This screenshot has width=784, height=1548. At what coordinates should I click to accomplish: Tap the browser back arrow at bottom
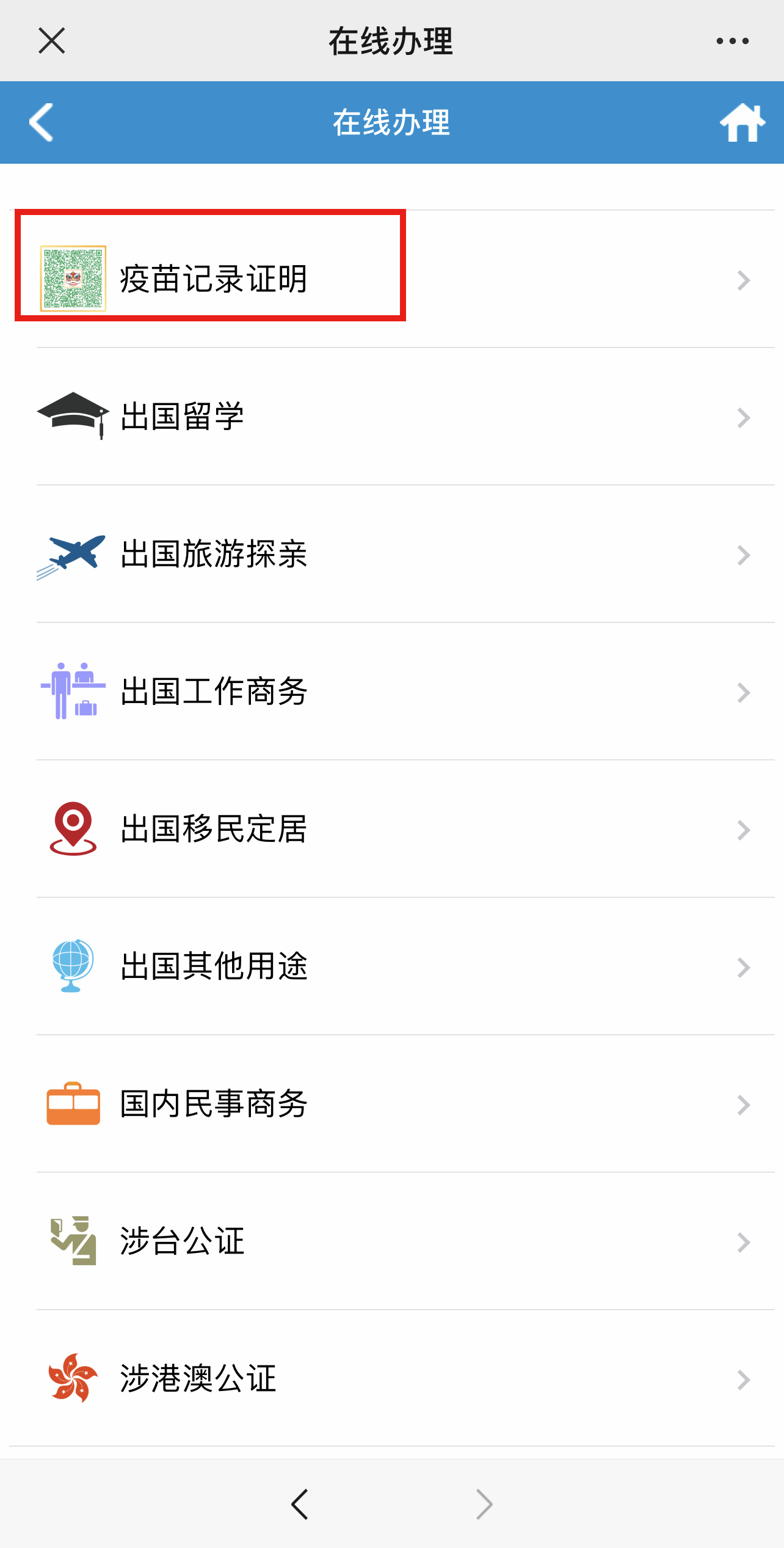pos(300,1504)
